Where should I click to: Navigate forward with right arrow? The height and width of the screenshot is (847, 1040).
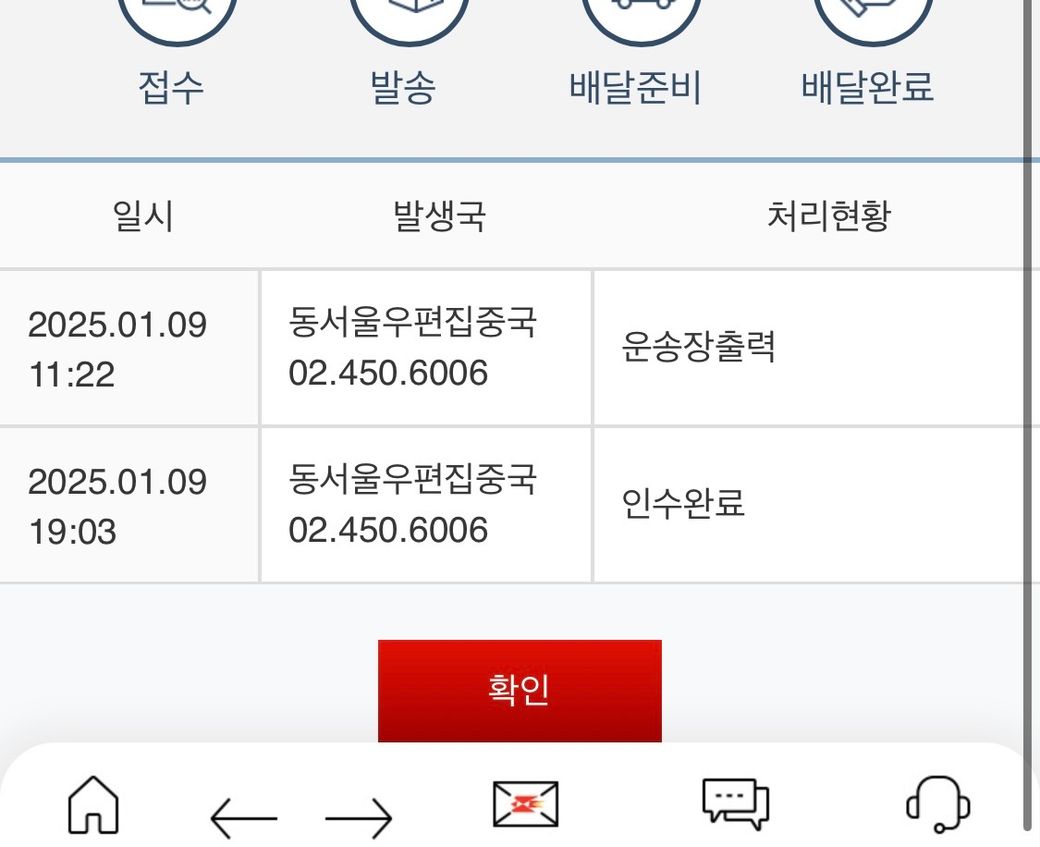click(359, 819)
